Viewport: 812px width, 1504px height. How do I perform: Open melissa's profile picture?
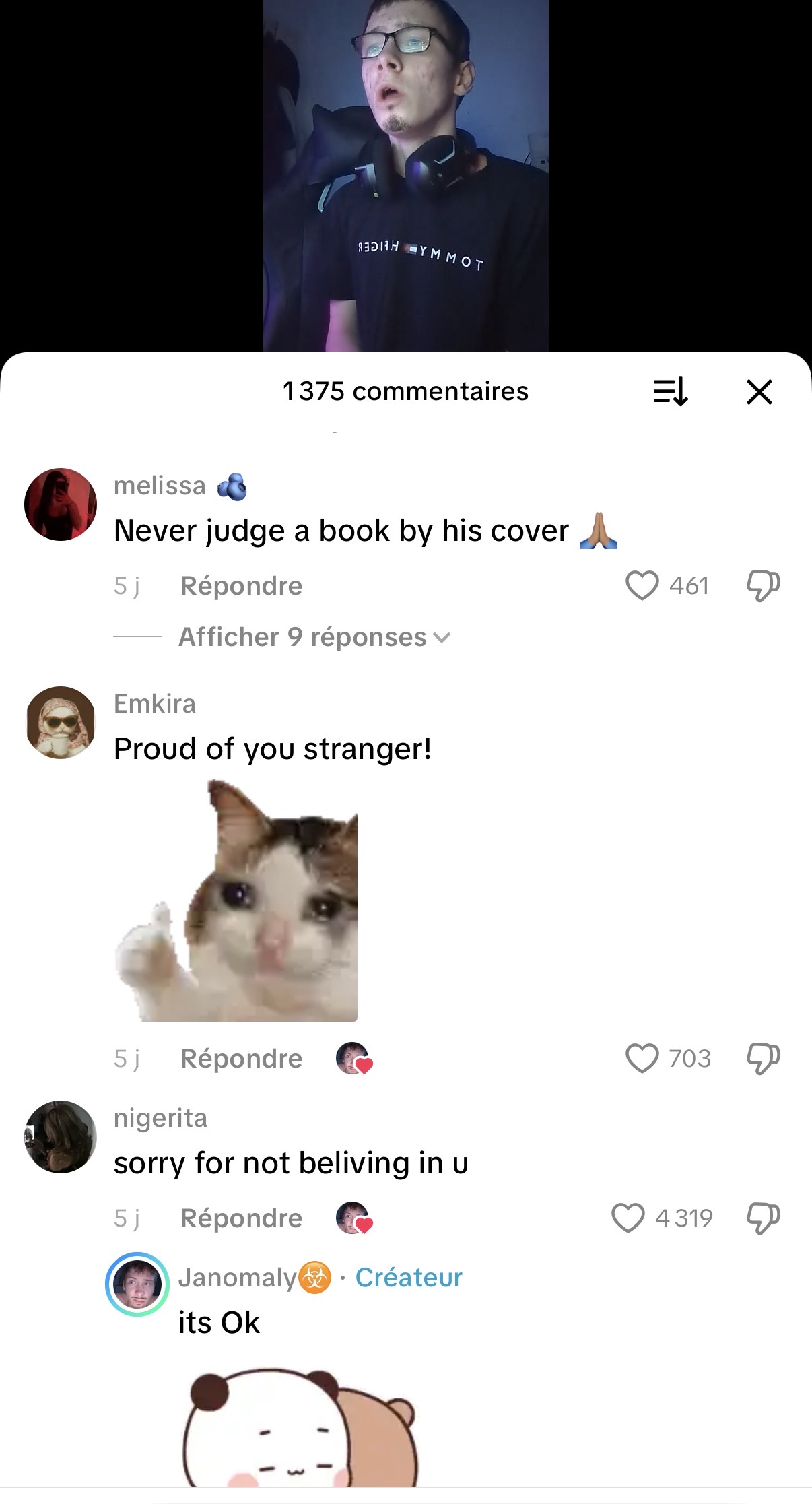[x=61, y=504]
